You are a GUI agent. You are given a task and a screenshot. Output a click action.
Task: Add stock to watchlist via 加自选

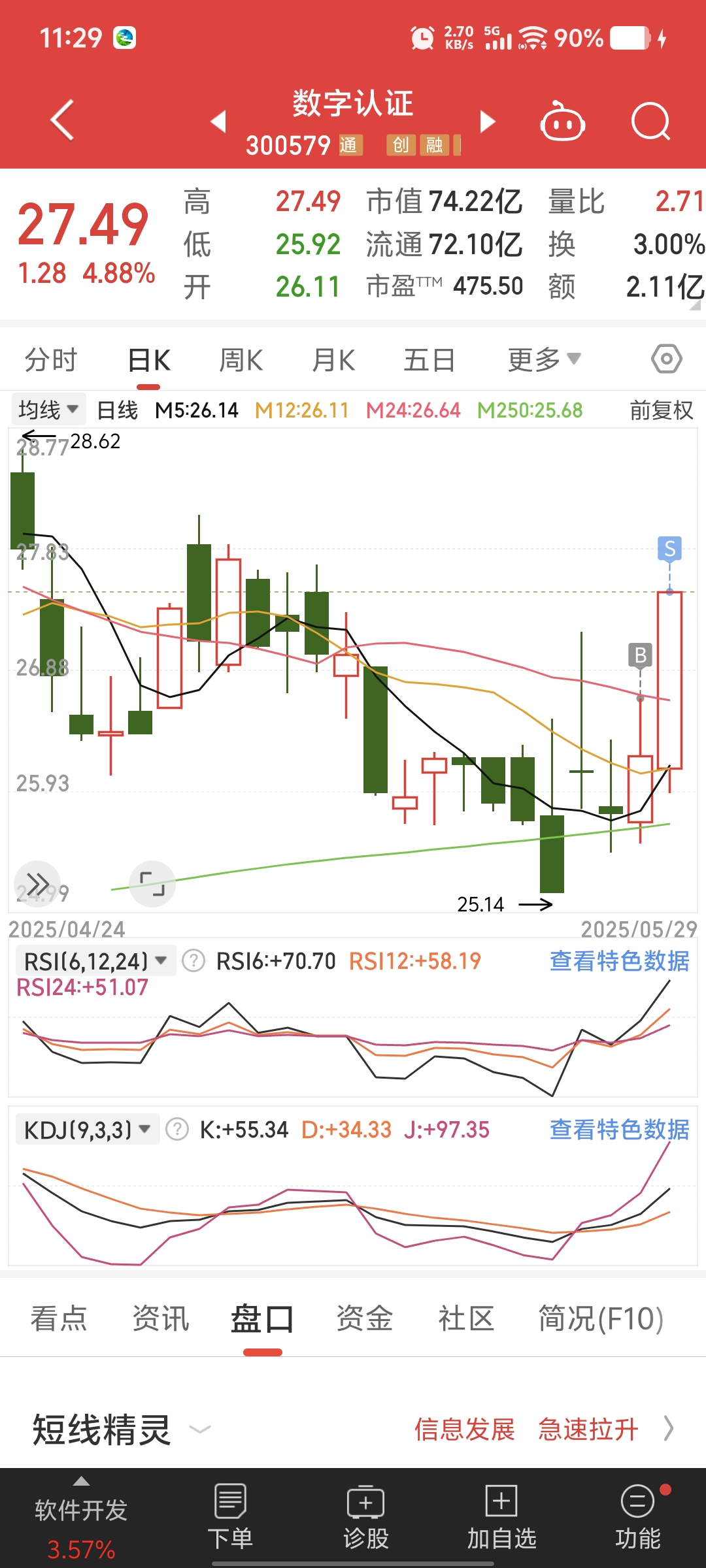click(x=501, y=1517)
